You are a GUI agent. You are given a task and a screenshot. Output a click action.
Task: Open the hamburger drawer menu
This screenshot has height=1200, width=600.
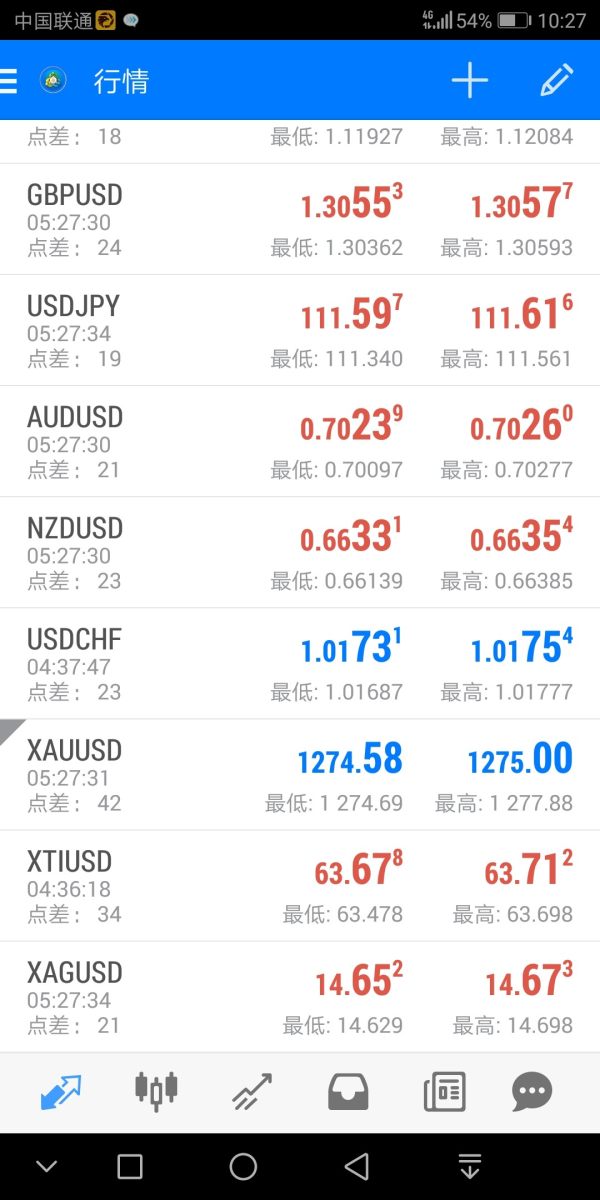pos(9,81)
